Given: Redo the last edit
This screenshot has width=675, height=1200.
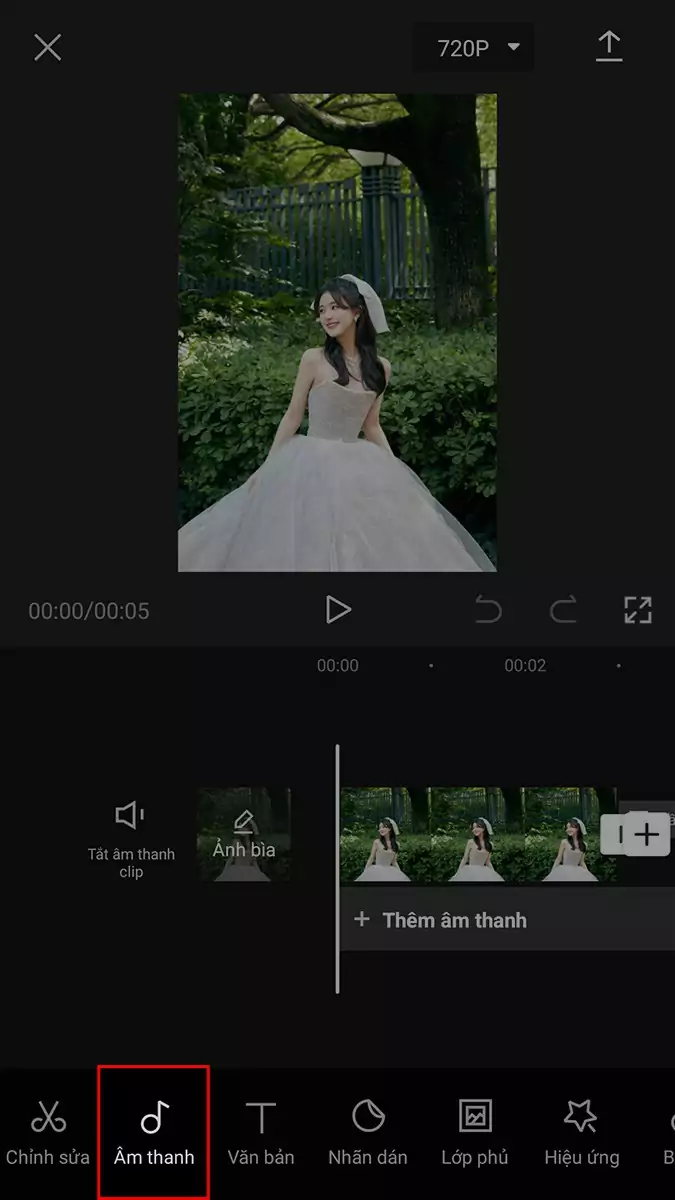Looking at the screenshot, I should (x=563, y=610).
